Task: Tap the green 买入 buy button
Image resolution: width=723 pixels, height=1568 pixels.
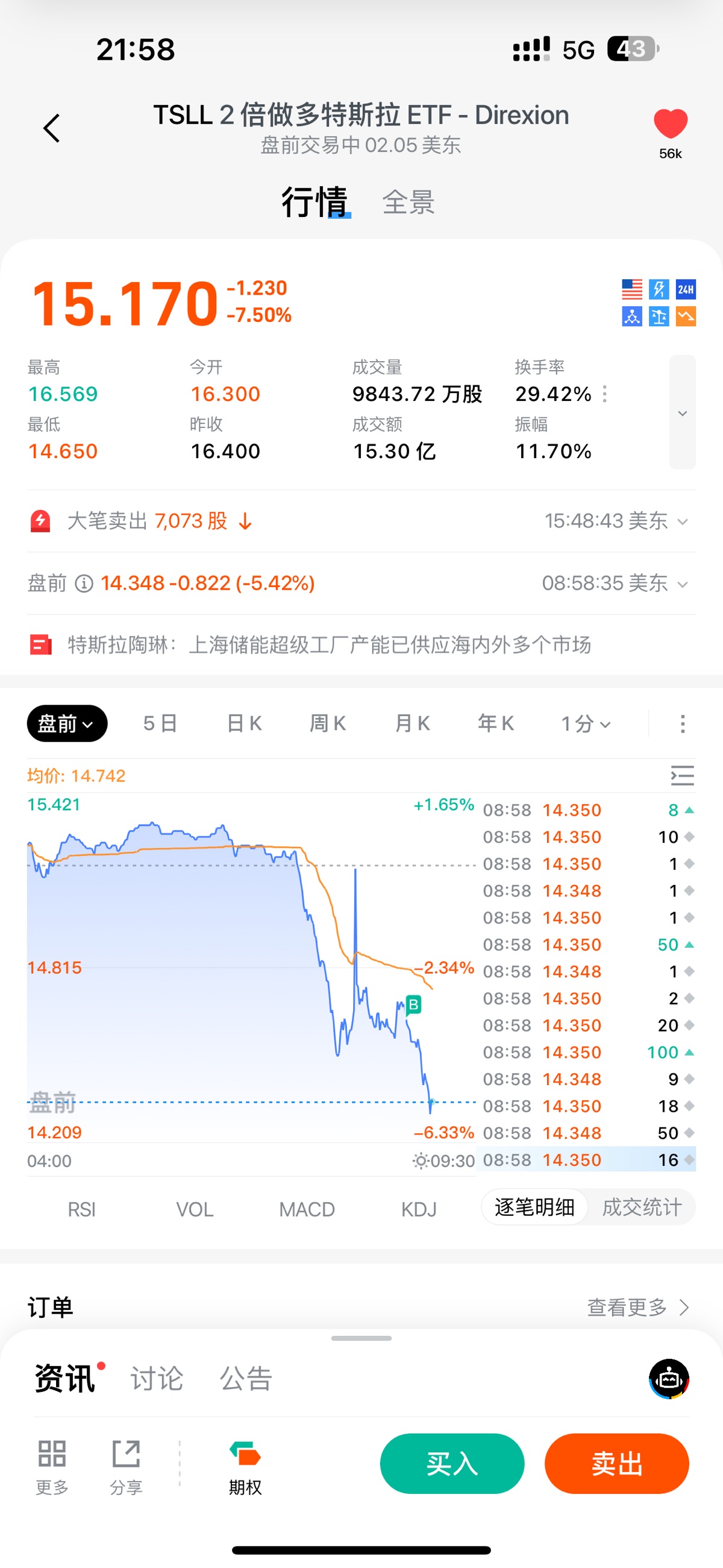Action: pyautogui.click(x=451, y=1463)
